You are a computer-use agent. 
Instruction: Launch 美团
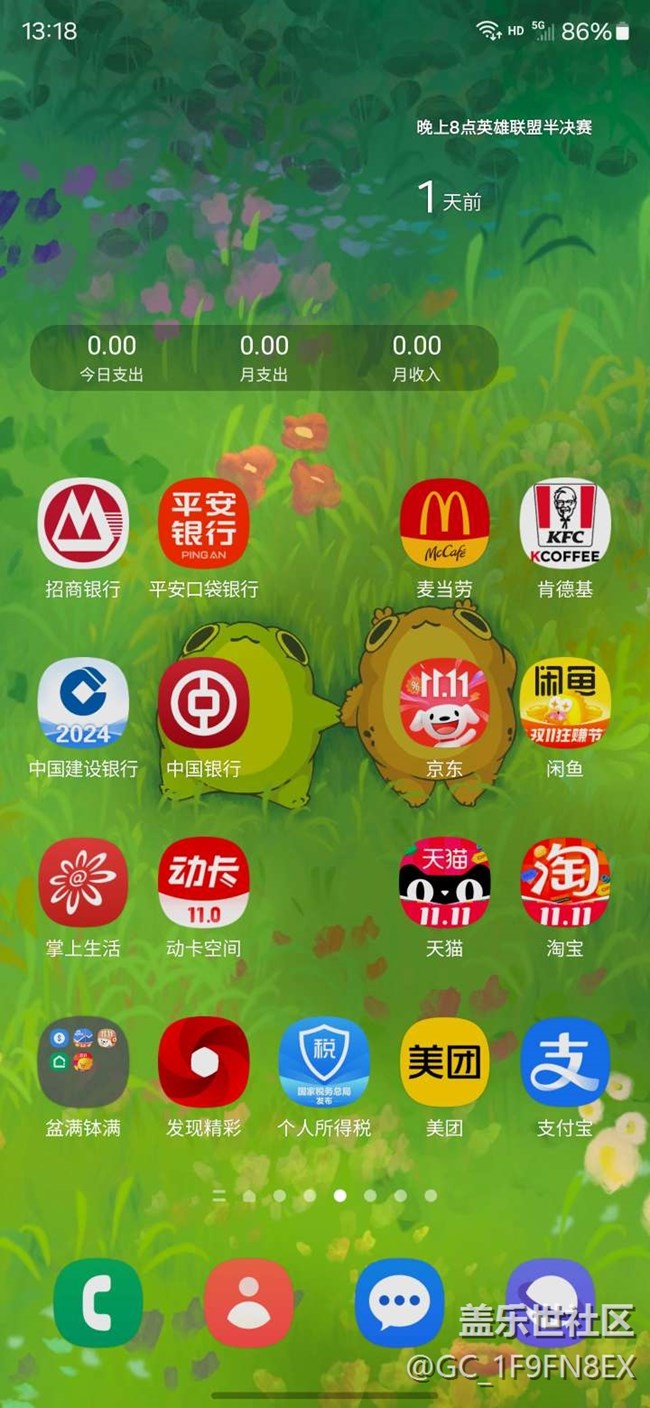[x=445, y=1062]
